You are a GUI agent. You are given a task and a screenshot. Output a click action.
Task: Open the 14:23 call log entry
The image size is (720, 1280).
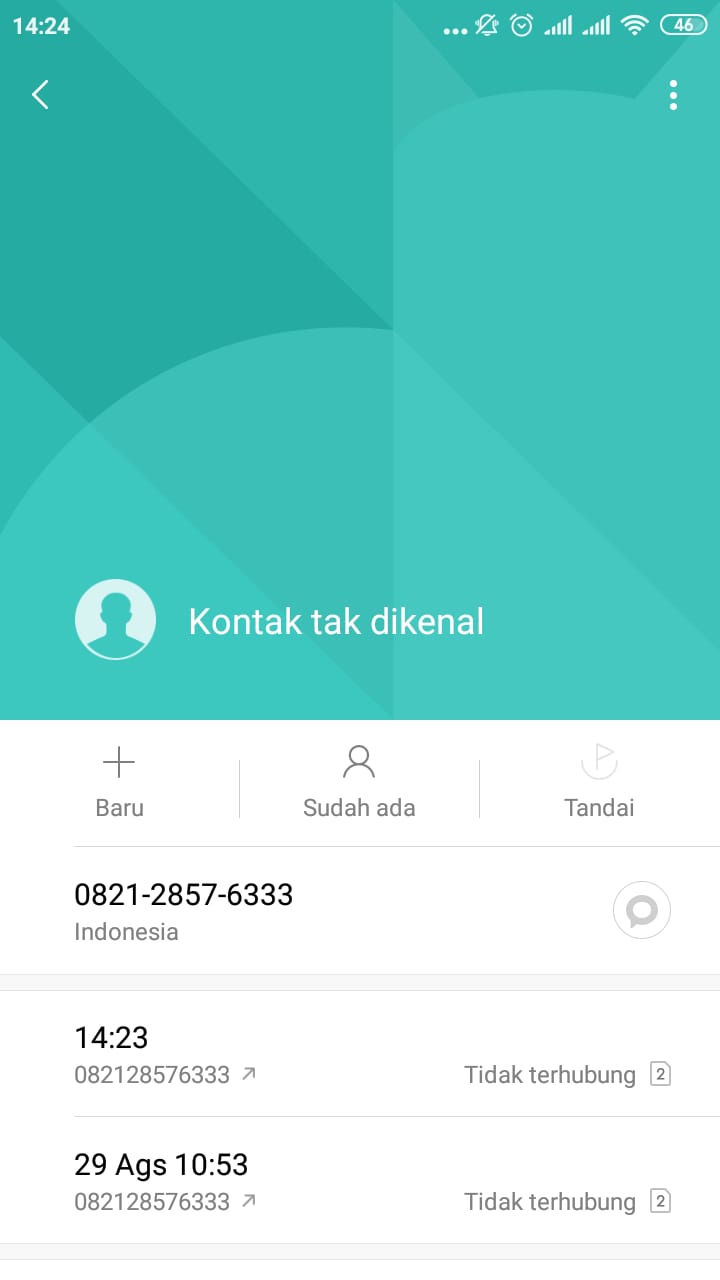coord(360,1054)
